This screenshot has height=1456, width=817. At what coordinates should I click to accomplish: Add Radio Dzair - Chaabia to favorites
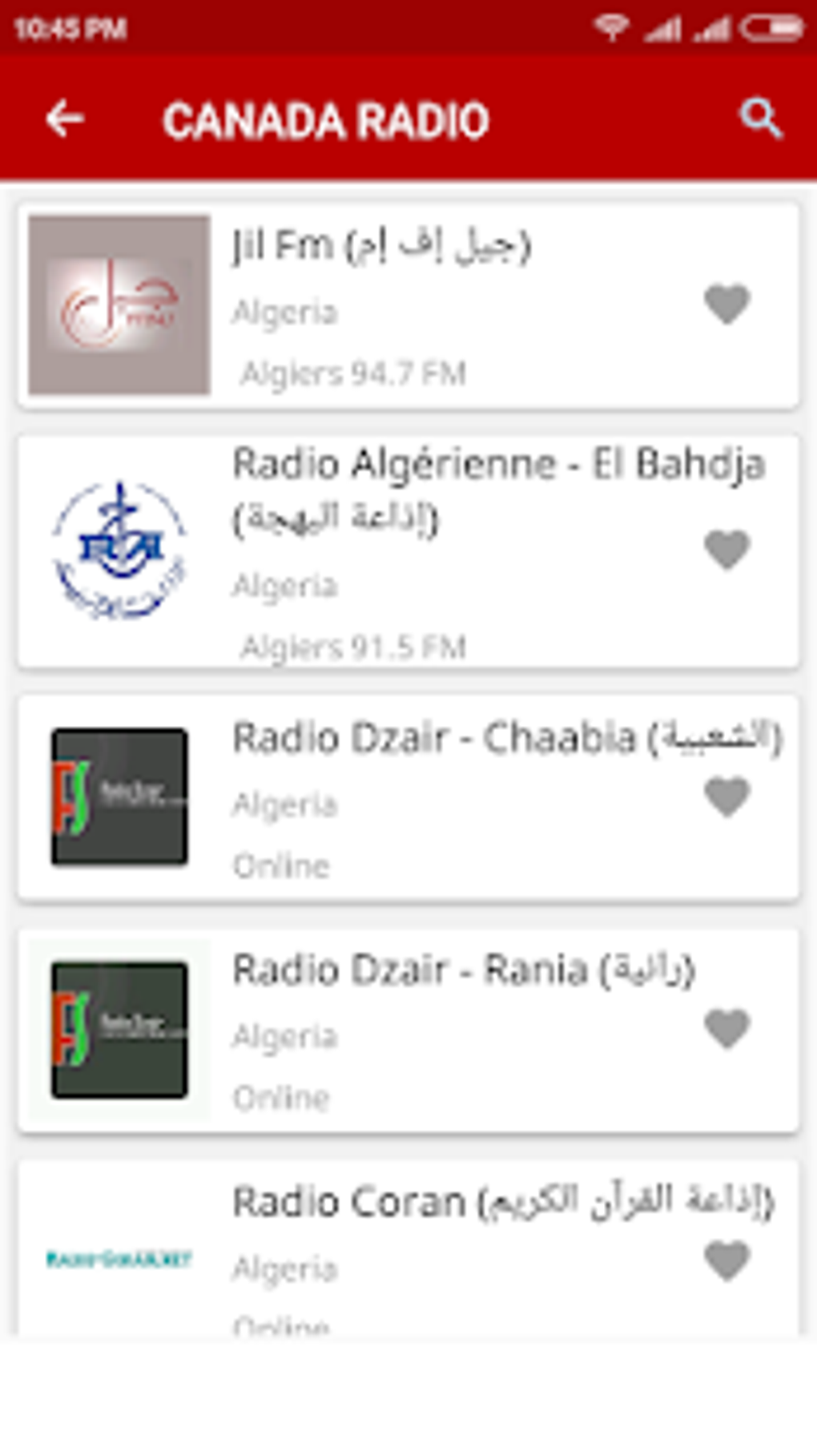pos(727,797)
